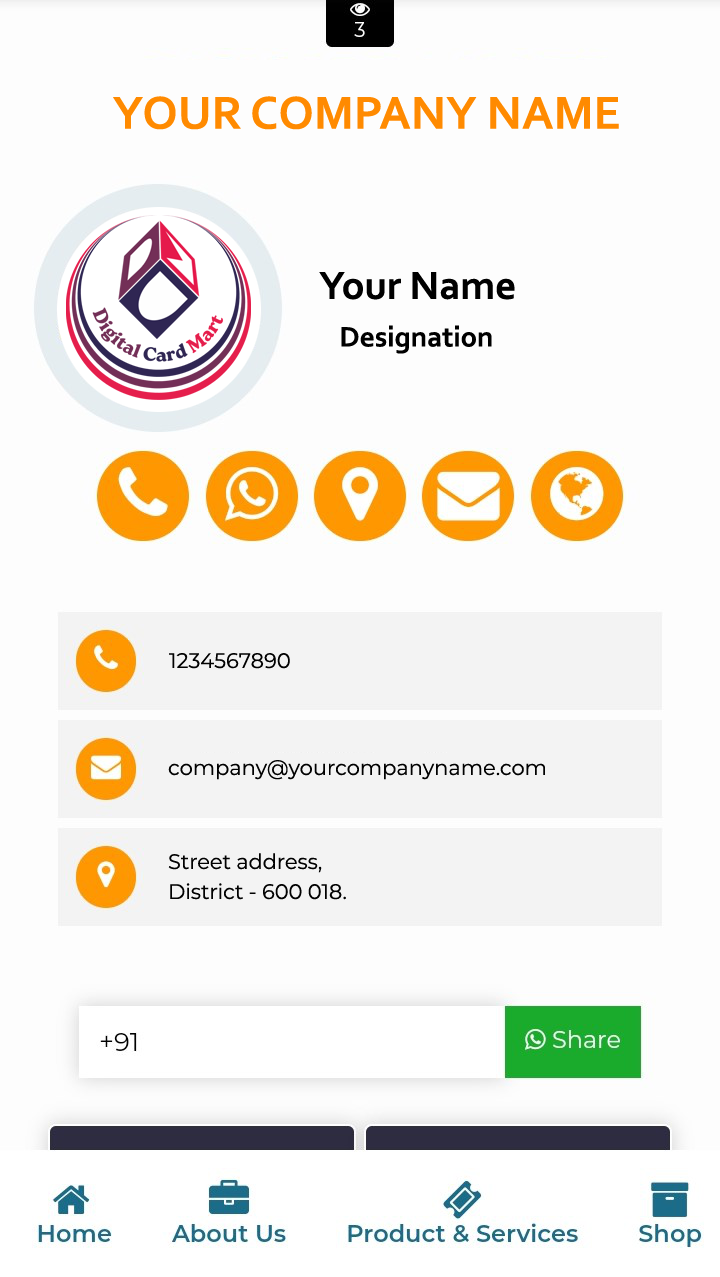Send an email via the envelope icon
Viewport: 720px width, 1277px height.
468,496
